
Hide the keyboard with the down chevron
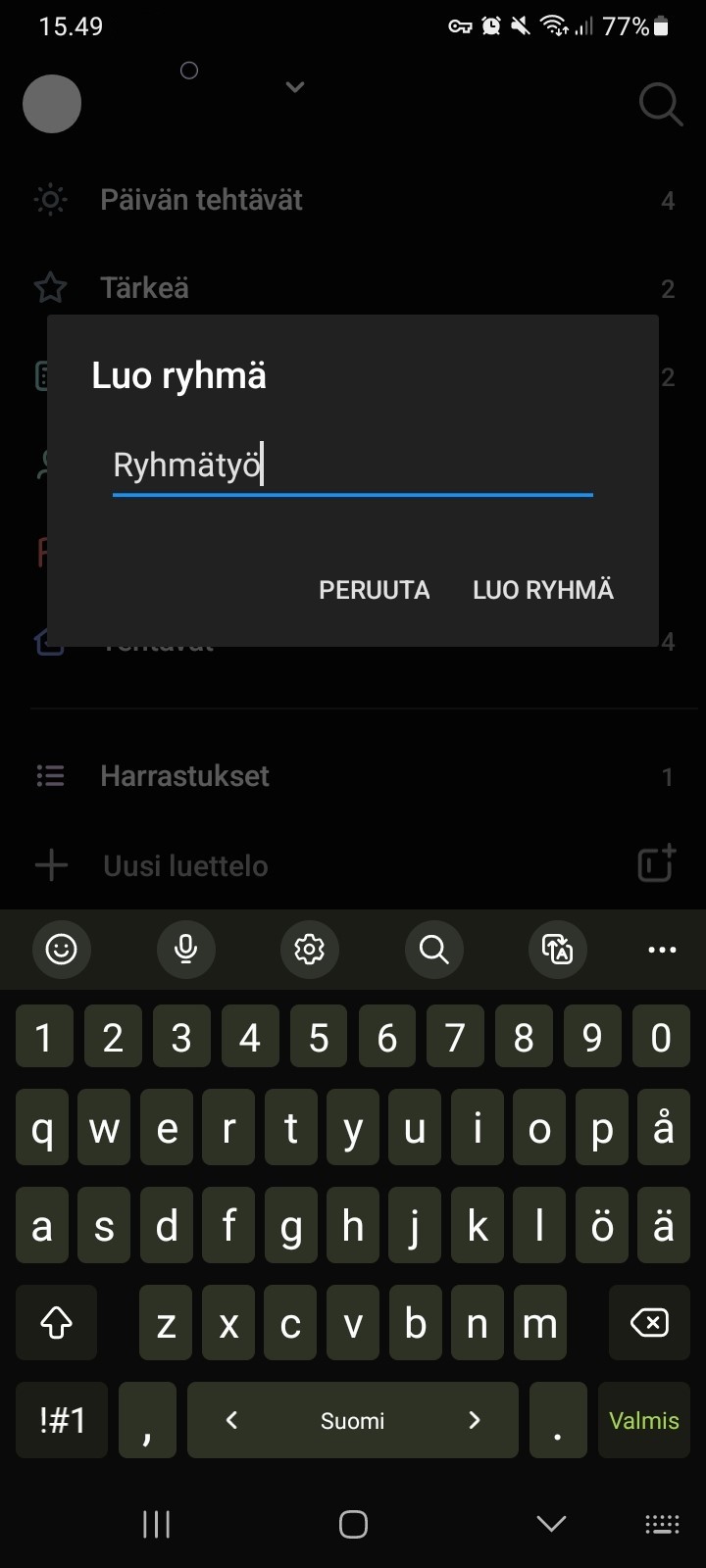(x=551, y=1524)
